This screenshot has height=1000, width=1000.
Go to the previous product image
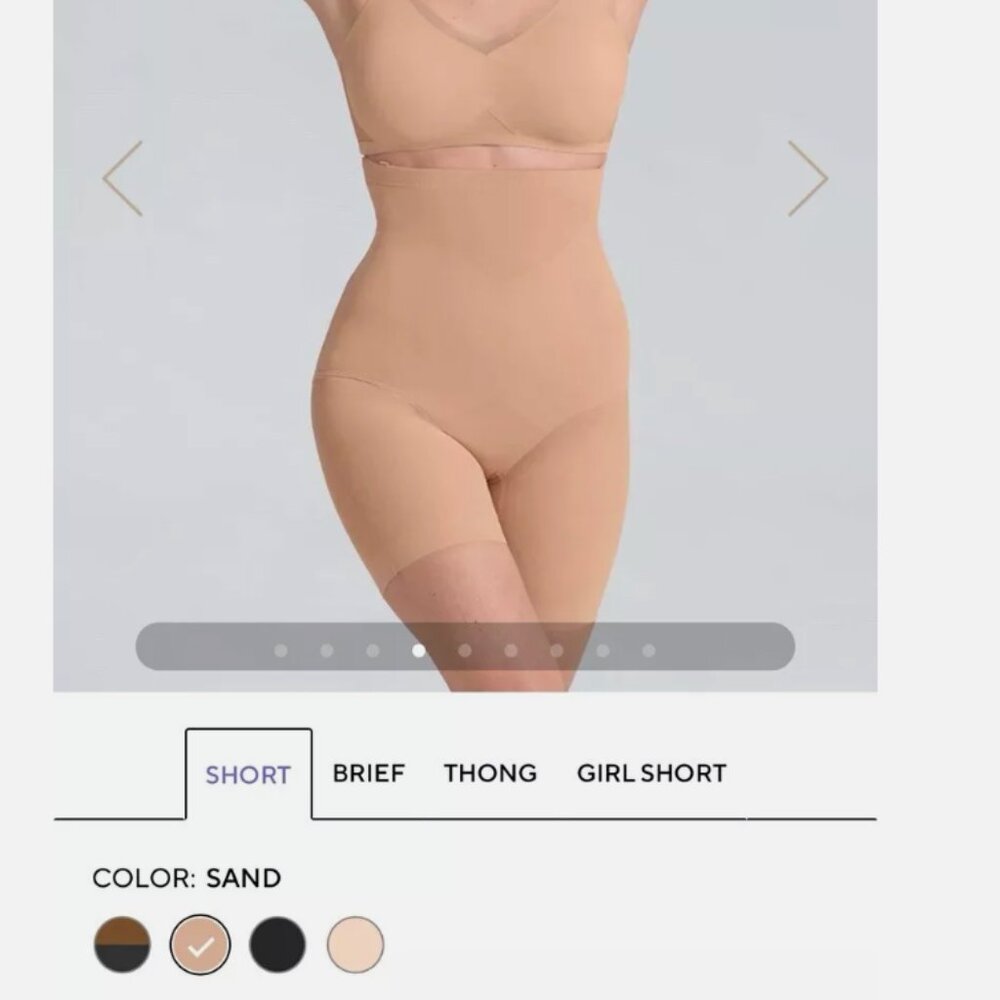coord(123,178)
